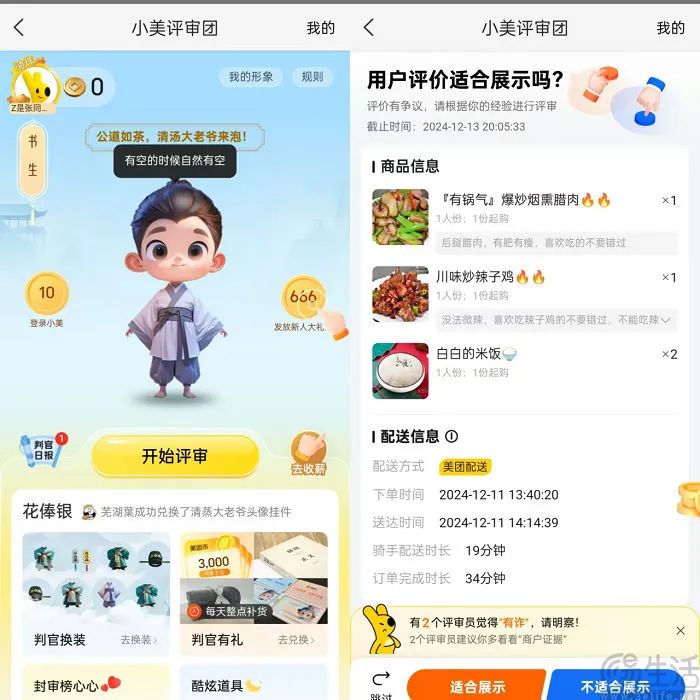Open the info icon beside 配送信息
Screen dimensions: 700x700
pos(451,436)
